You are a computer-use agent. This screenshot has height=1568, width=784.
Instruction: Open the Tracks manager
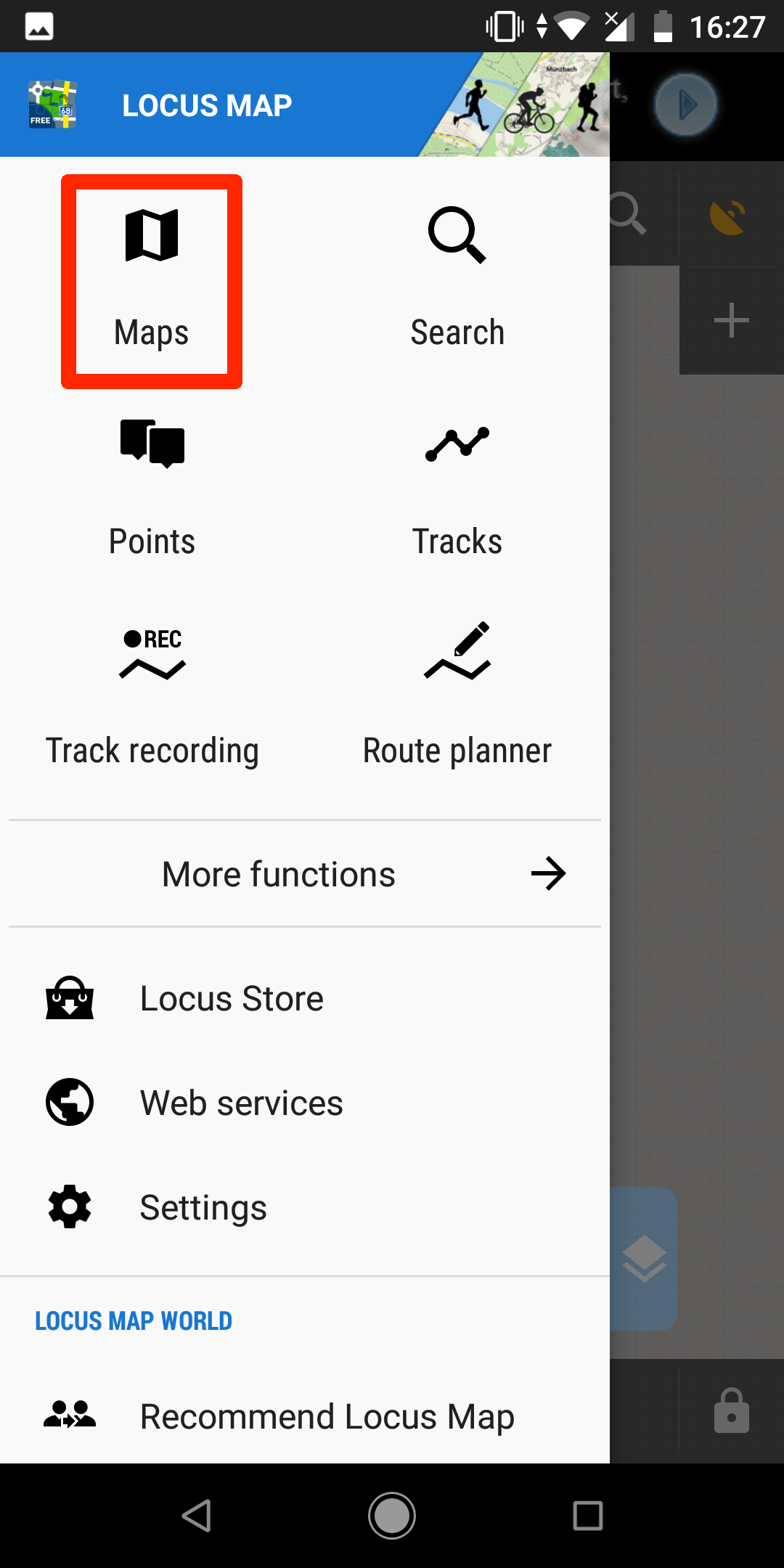click(457, 488)
